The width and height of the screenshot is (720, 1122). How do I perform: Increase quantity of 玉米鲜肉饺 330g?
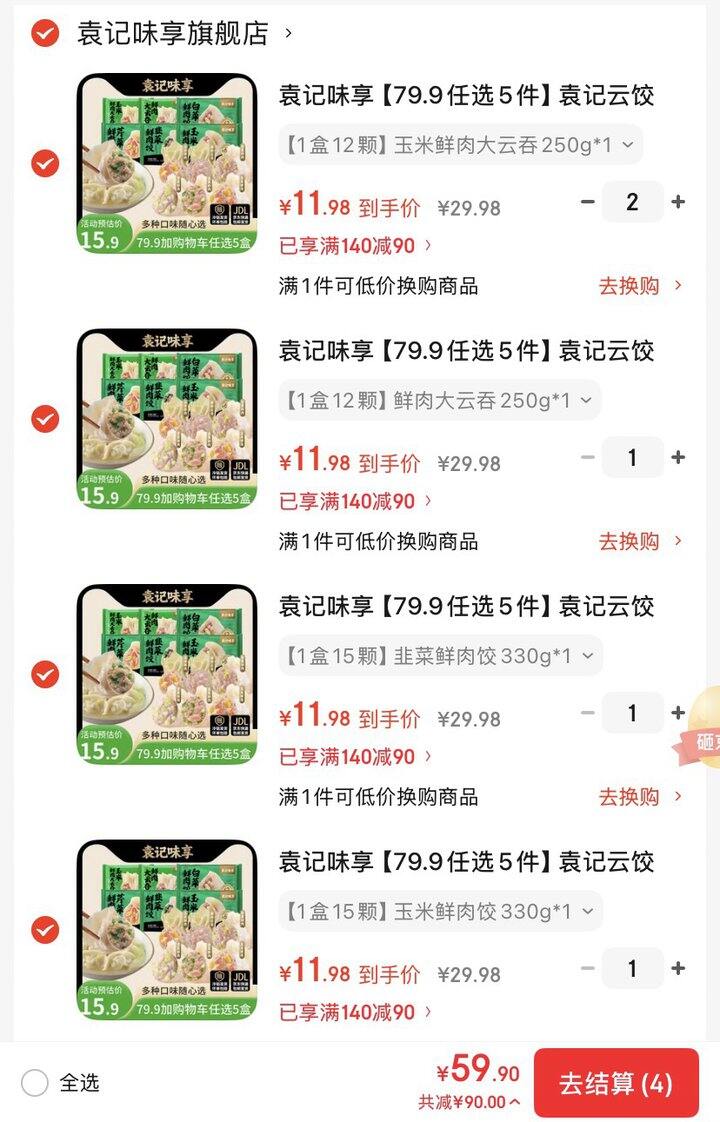[x=678, y=968]
